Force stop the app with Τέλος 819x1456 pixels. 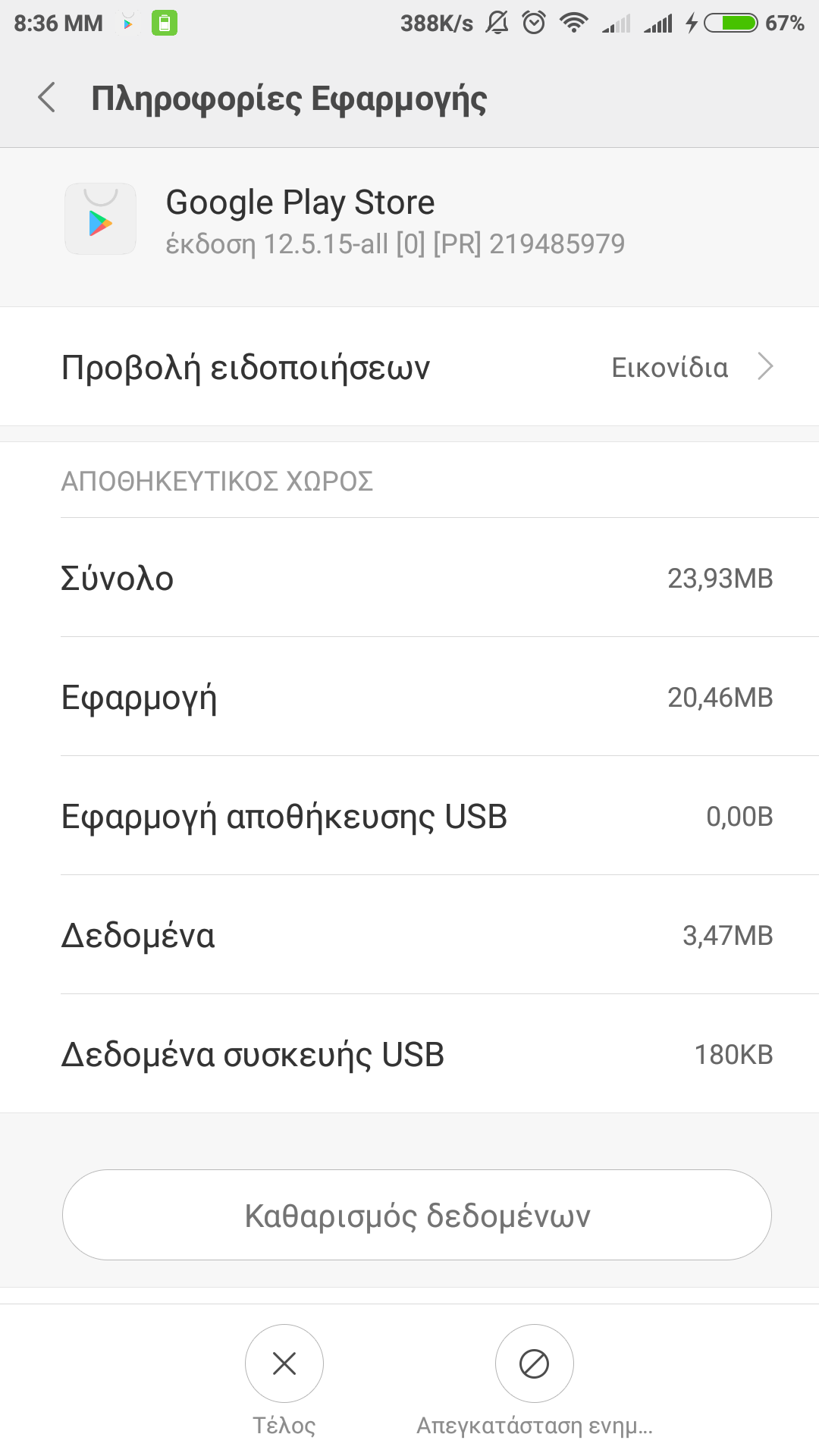coord(284,1363)
